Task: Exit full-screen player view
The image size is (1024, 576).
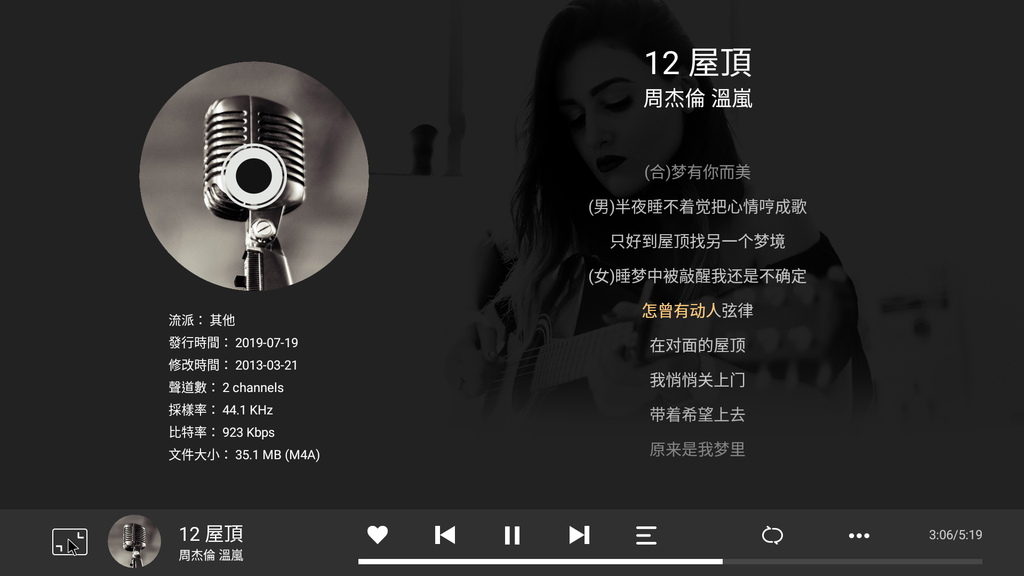Action: click(69, 542)
